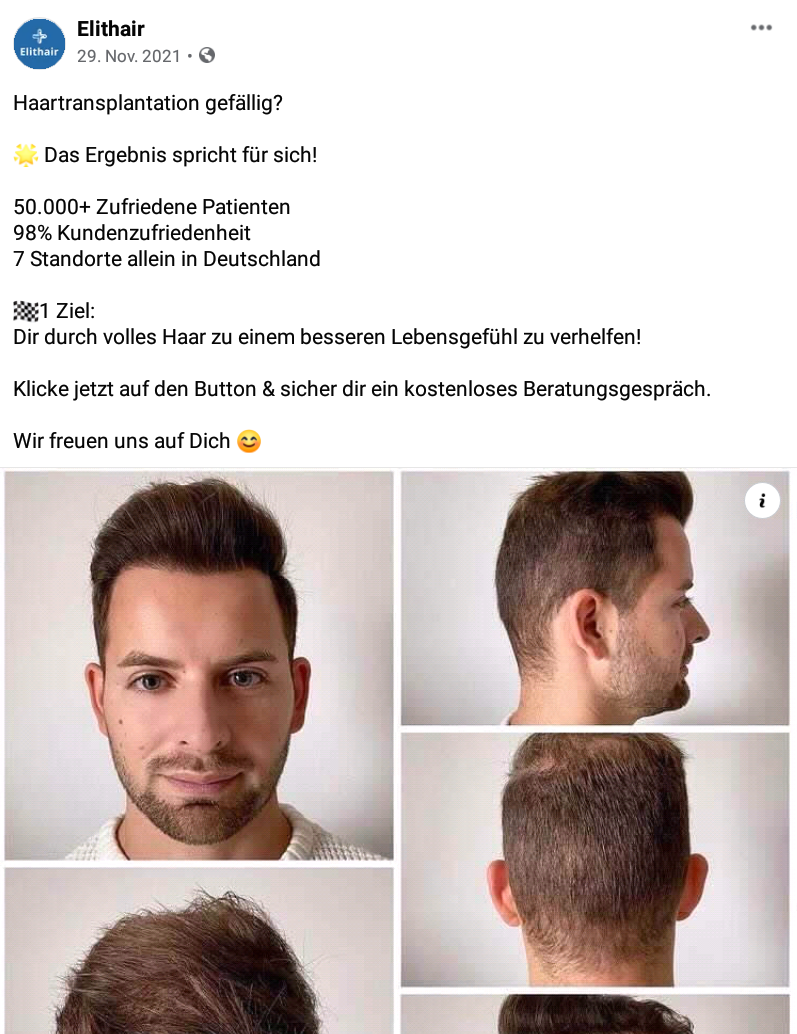Open the info icon on the photo
The height and width of the screenshot is (1034, 797).
[762, 500]
